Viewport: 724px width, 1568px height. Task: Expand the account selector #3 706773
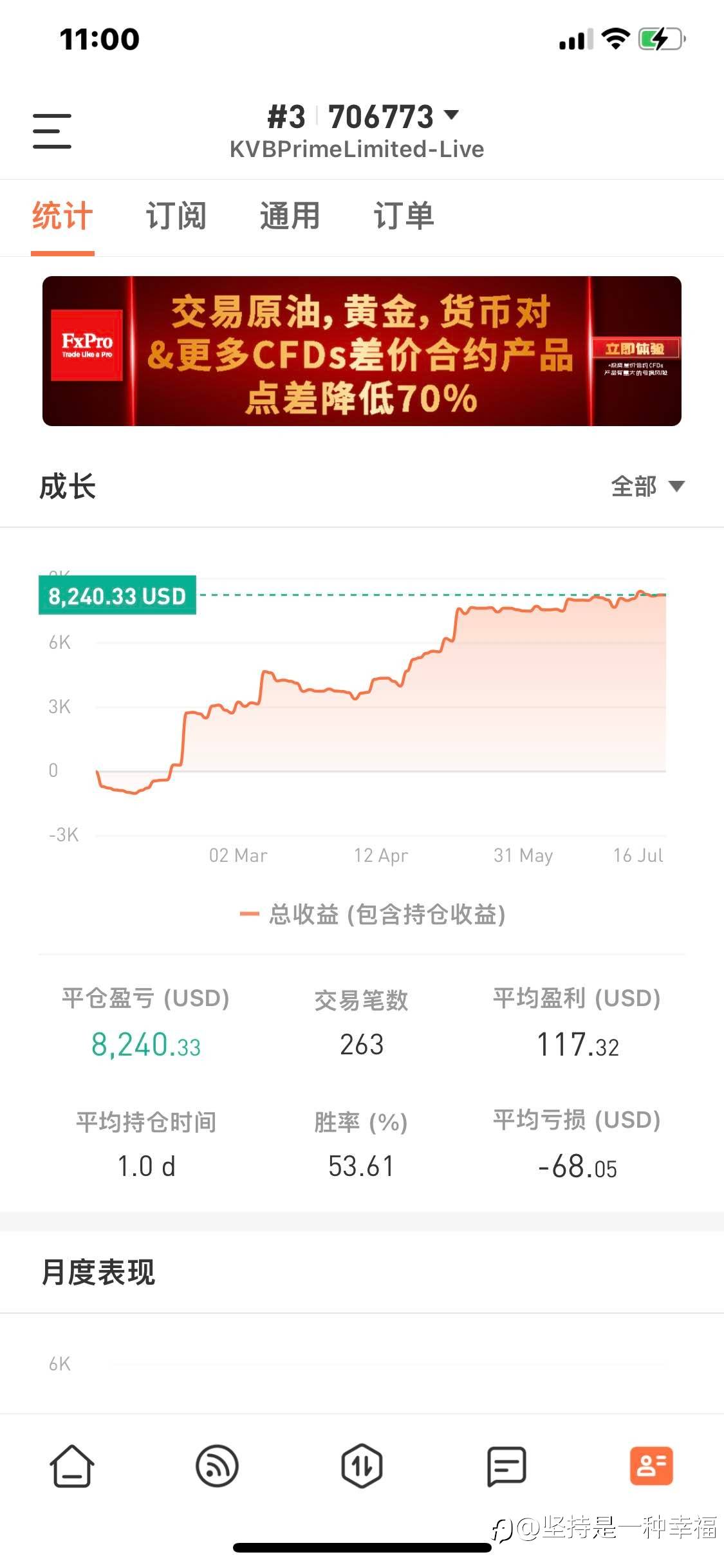click(363, 117)
